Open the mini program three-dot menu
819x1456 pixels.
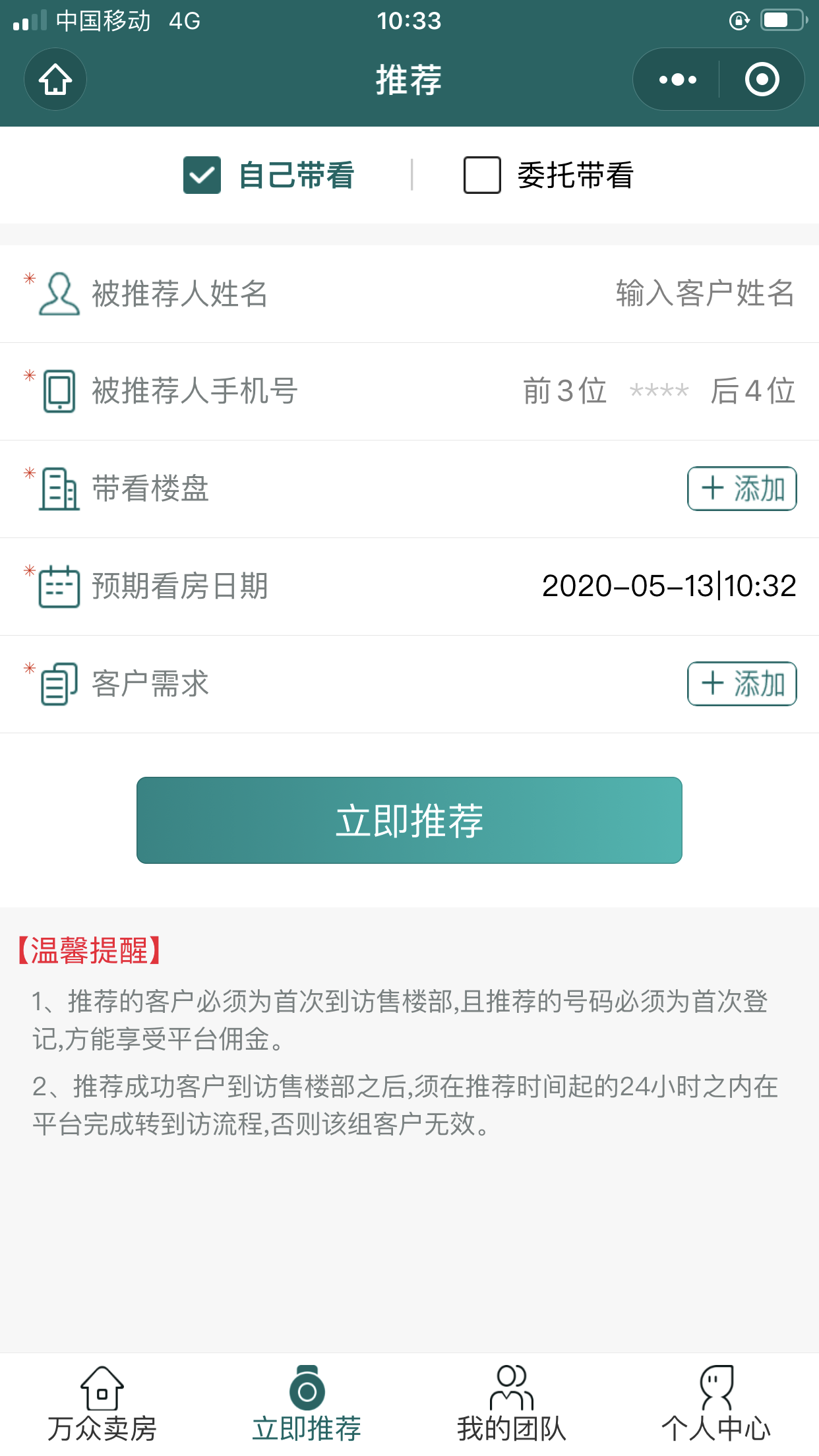pos(677,79)
